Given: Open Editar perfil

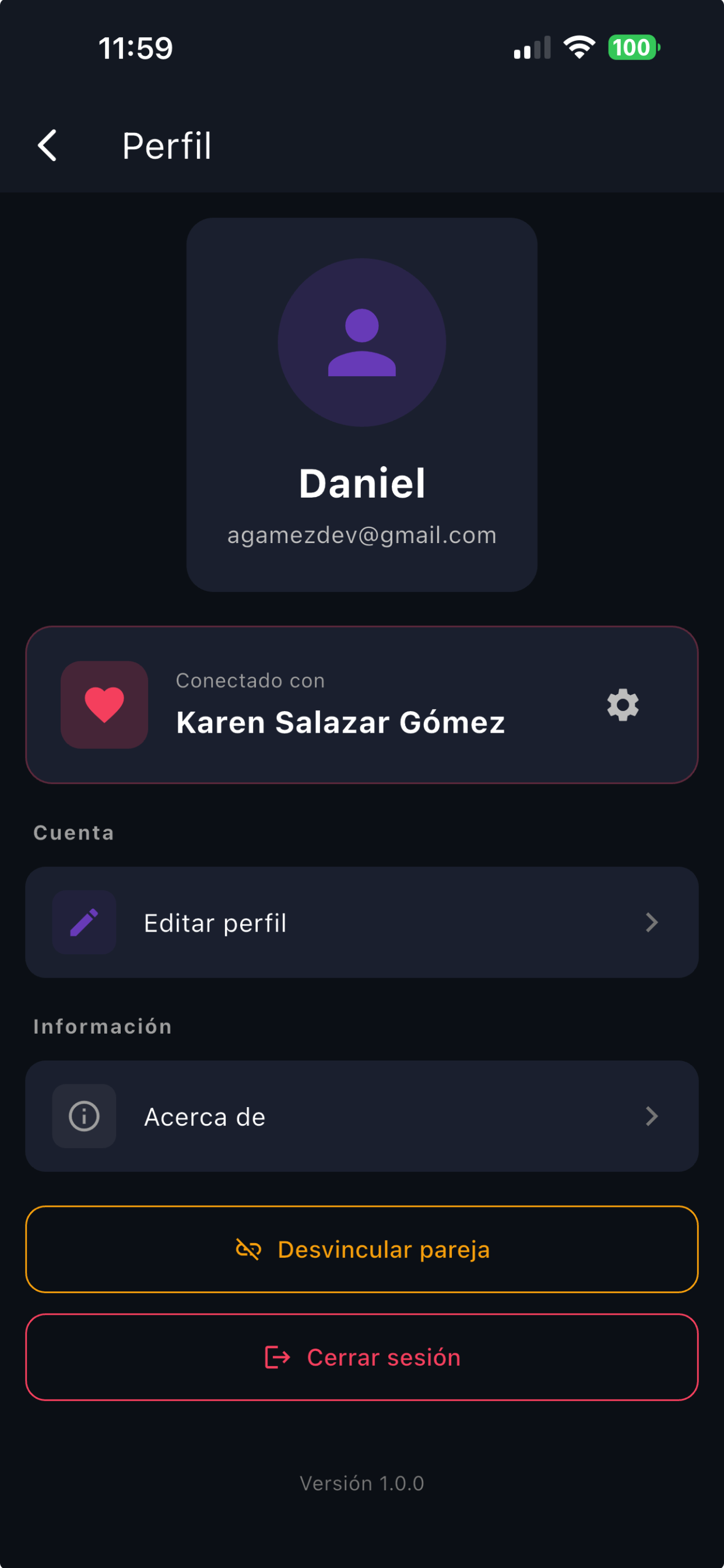Looking at the screenshot, I should point(361,922).
